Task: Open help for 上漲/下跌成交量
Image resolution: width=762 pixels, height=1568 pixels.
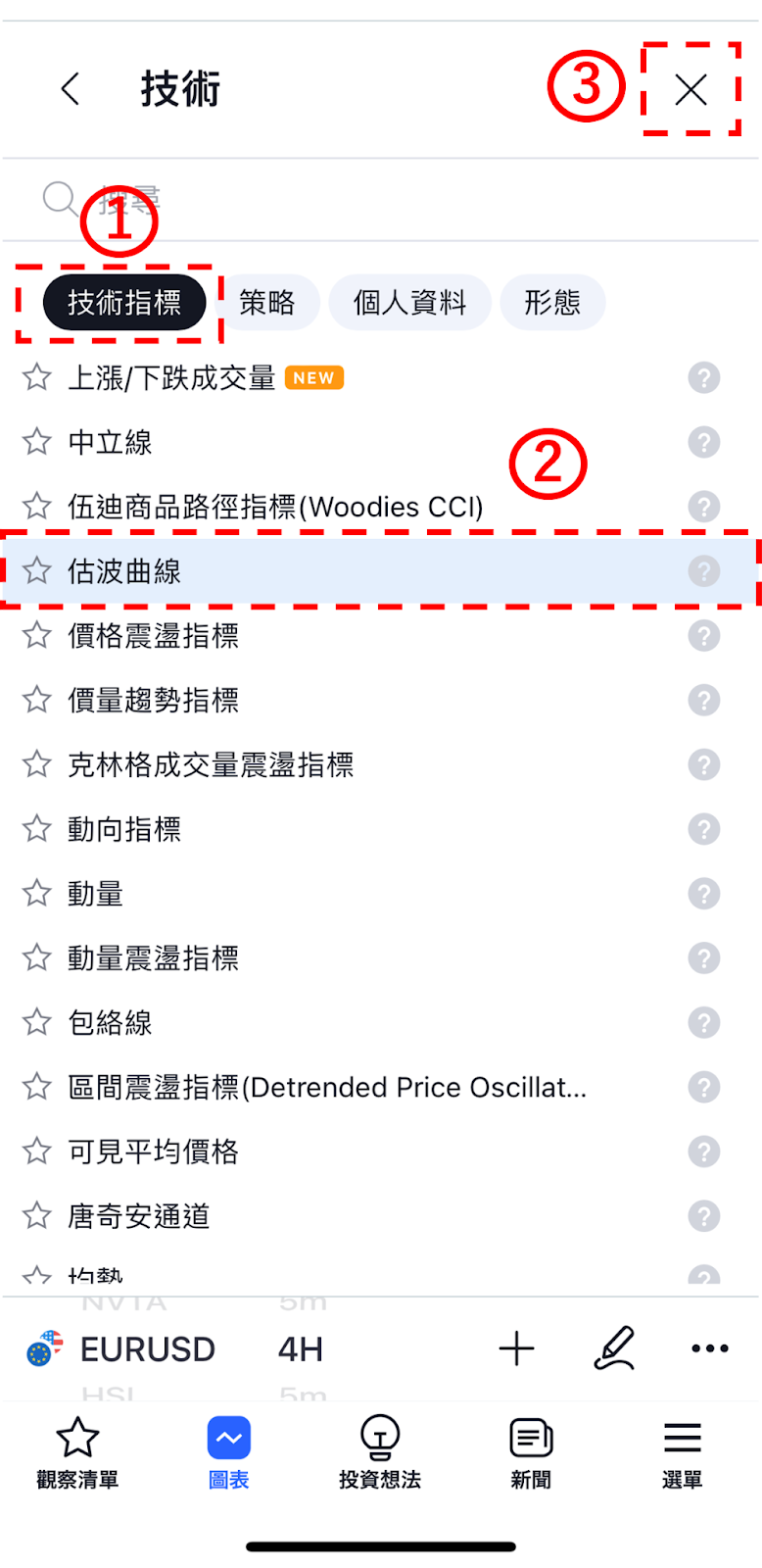Action: [x=703, y=377]
